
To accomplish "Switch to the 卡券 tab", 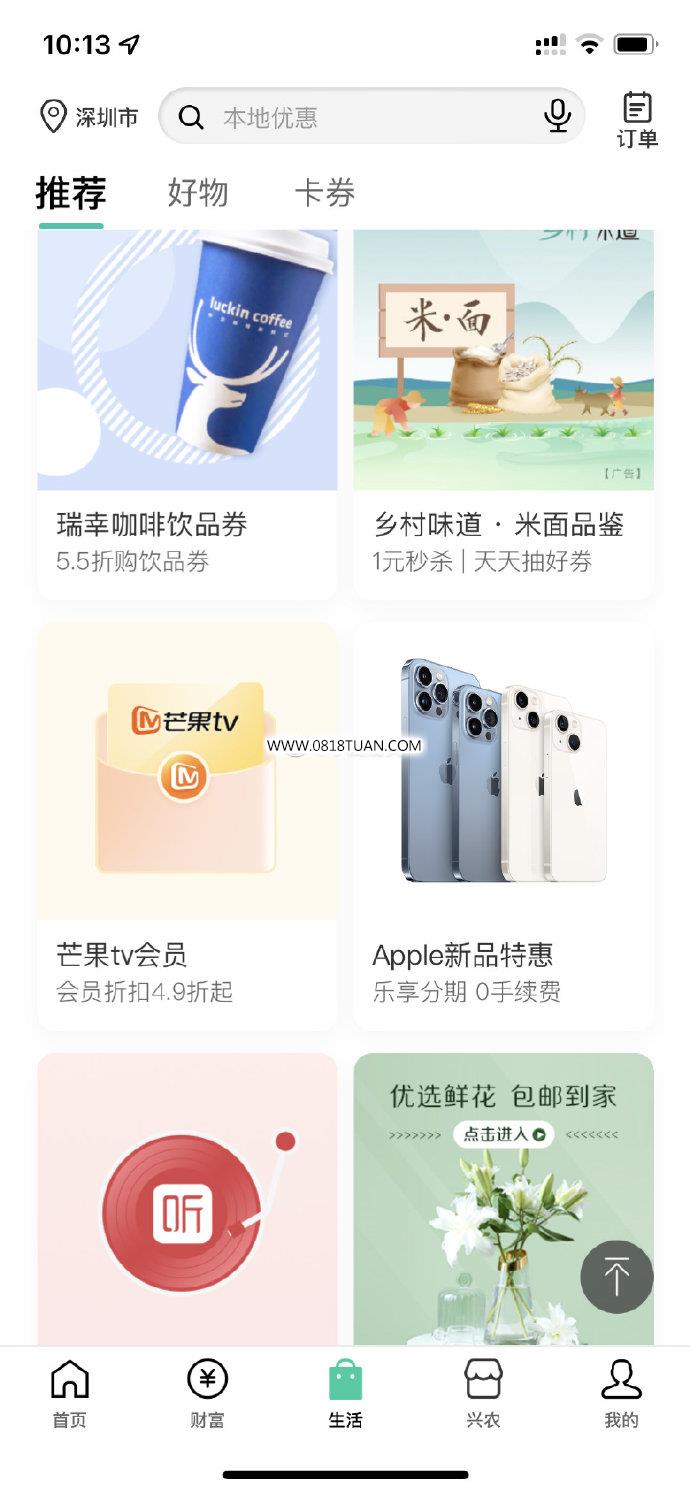I will tap(325, 193).
